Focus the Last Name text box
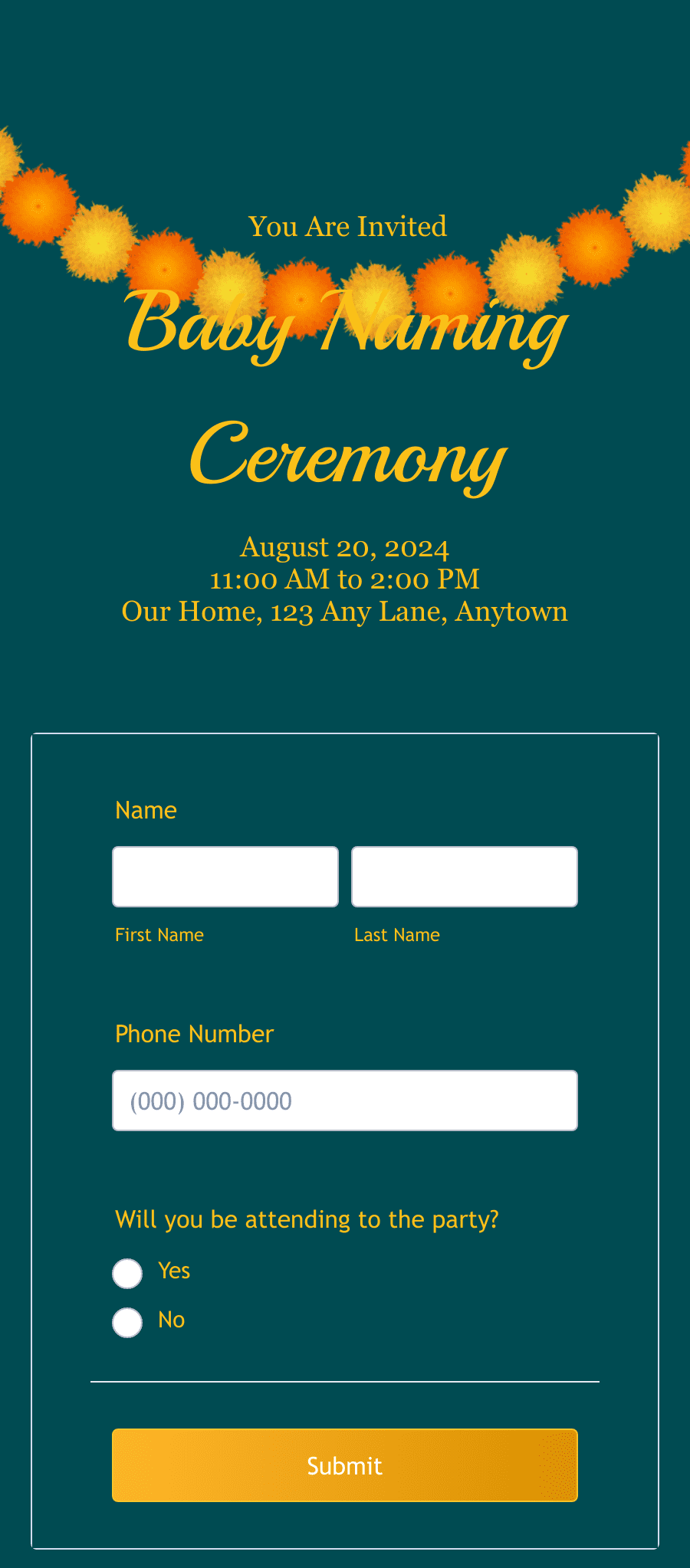Image resolution: width=690 pixels, height=1568 pixels. coord(465,877)
